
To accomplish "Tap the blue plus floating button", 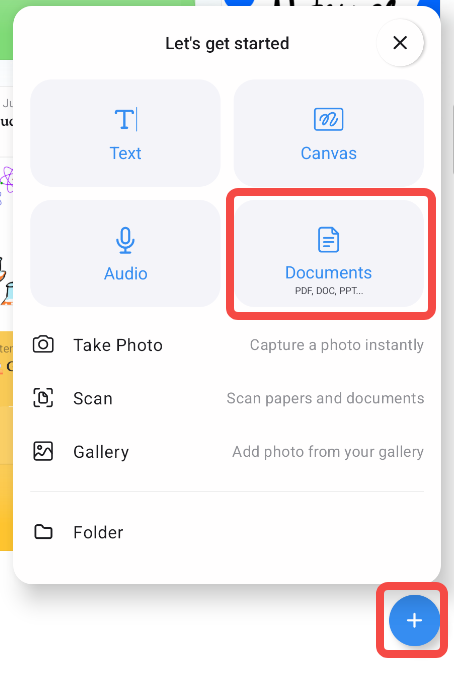I will (x=414, y=620).
